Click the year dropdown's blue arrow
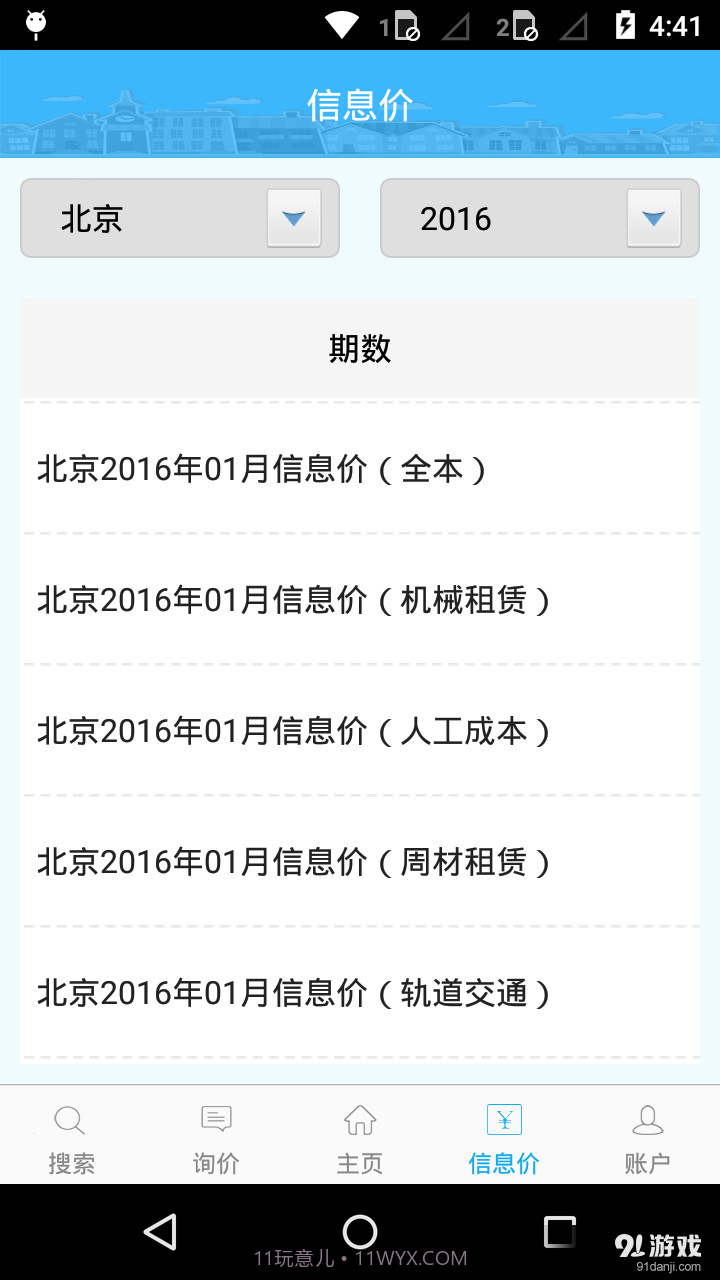The height and width of the screenshot is (1280, 720). 654,218
